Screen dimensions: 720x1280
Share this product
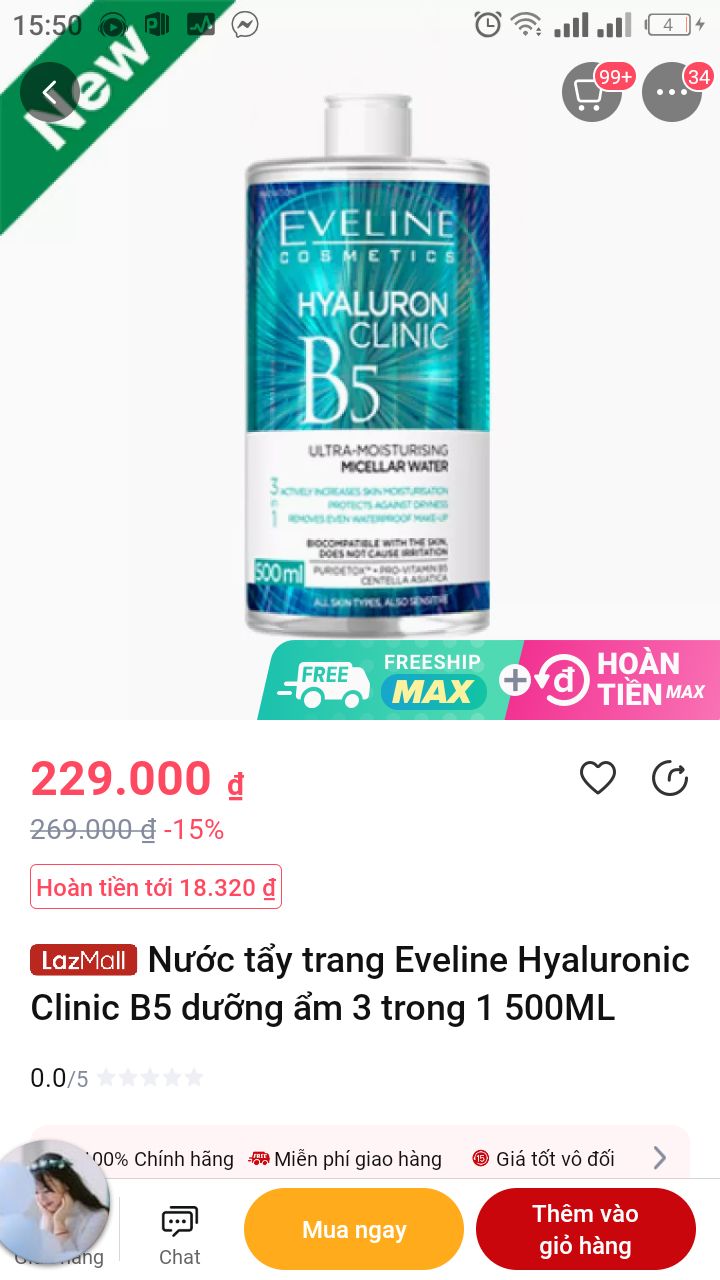pos(670,778)
